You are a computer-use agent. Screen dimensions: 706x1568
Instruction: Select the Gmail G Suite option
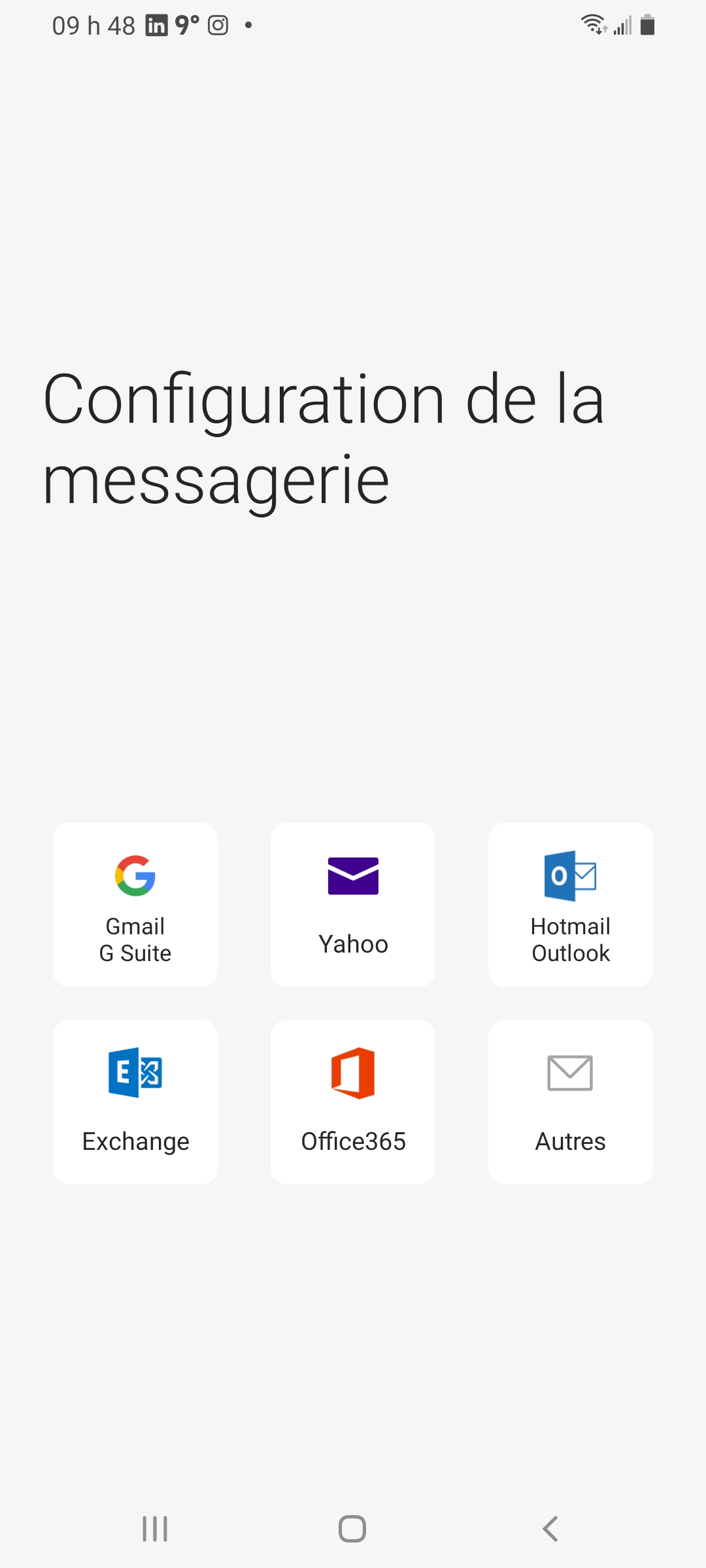tap(135, 905)
